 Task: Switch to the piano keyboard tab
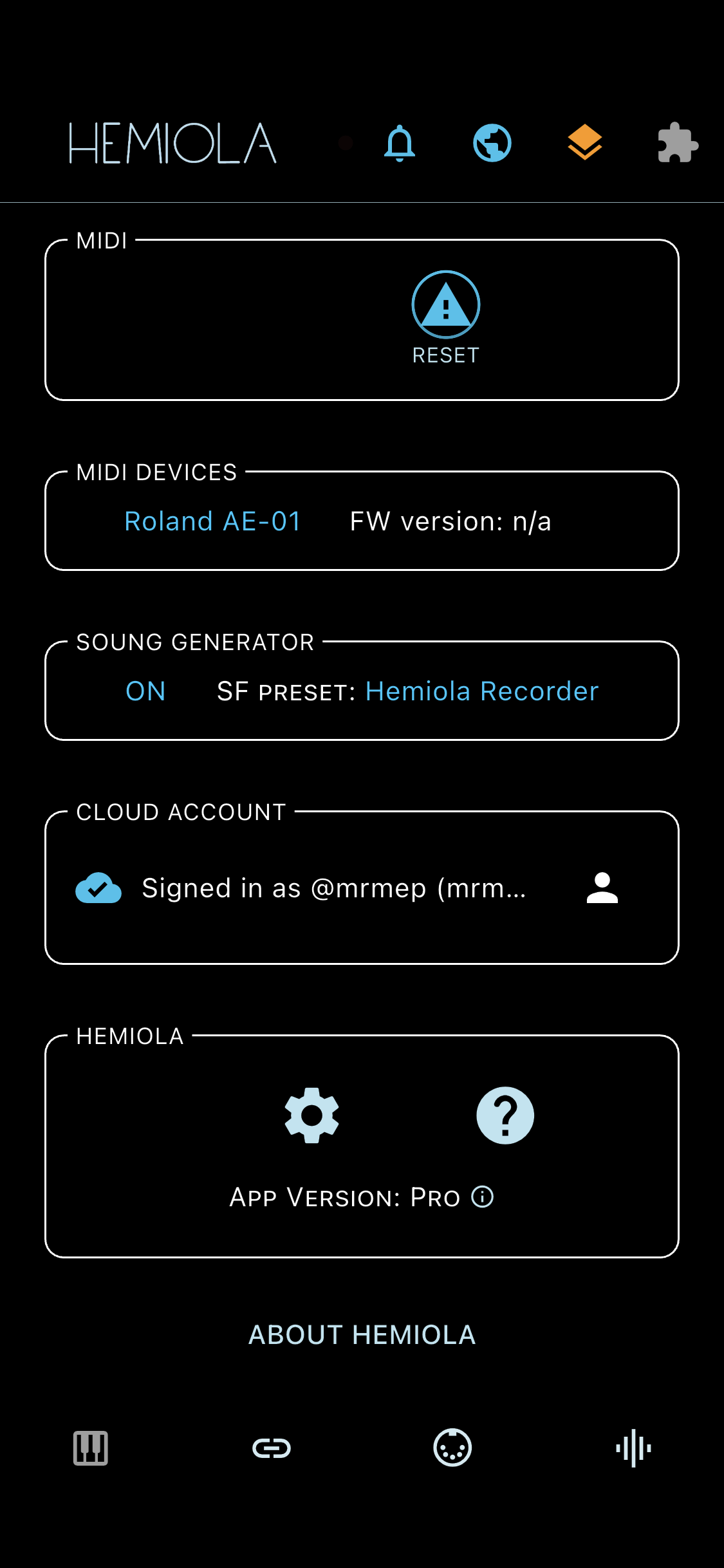(x=91, y=1448)
